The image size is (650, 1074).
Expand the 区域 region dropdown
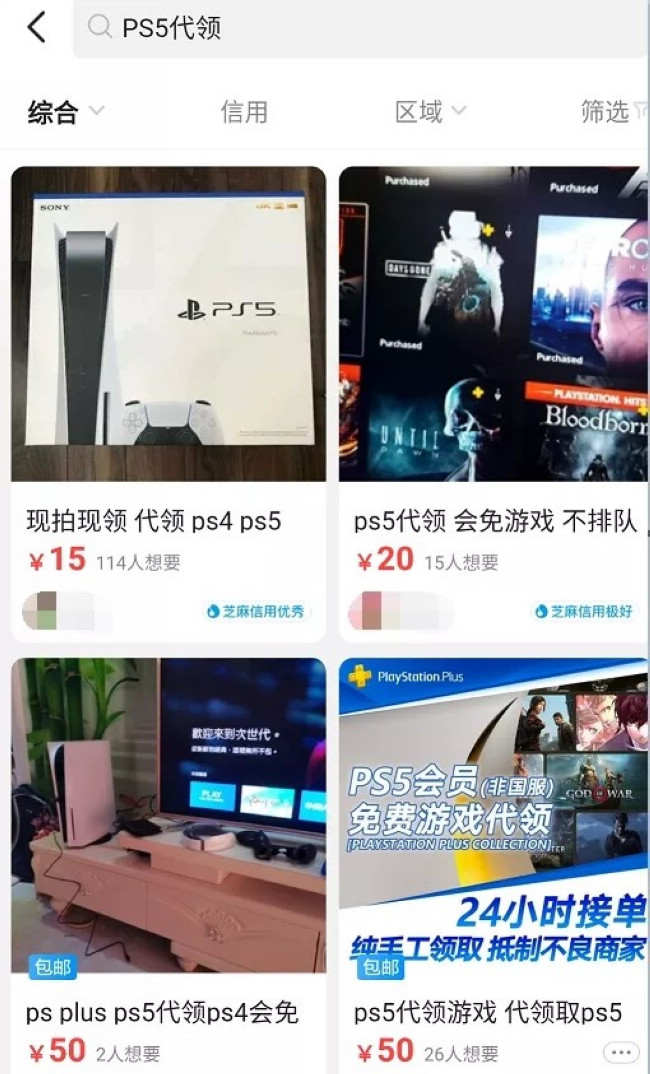430,112
